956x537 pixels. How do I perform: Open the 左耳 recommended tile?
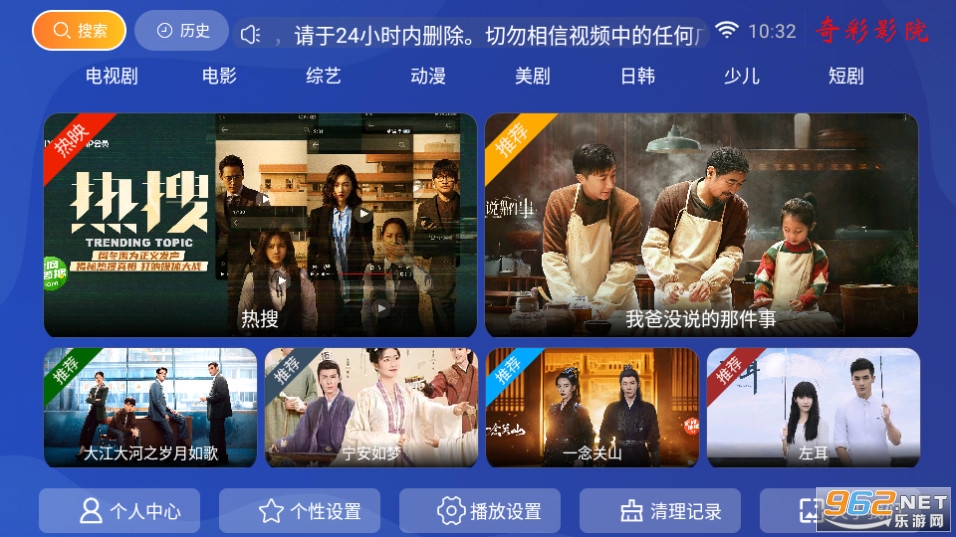pos(813,408)
